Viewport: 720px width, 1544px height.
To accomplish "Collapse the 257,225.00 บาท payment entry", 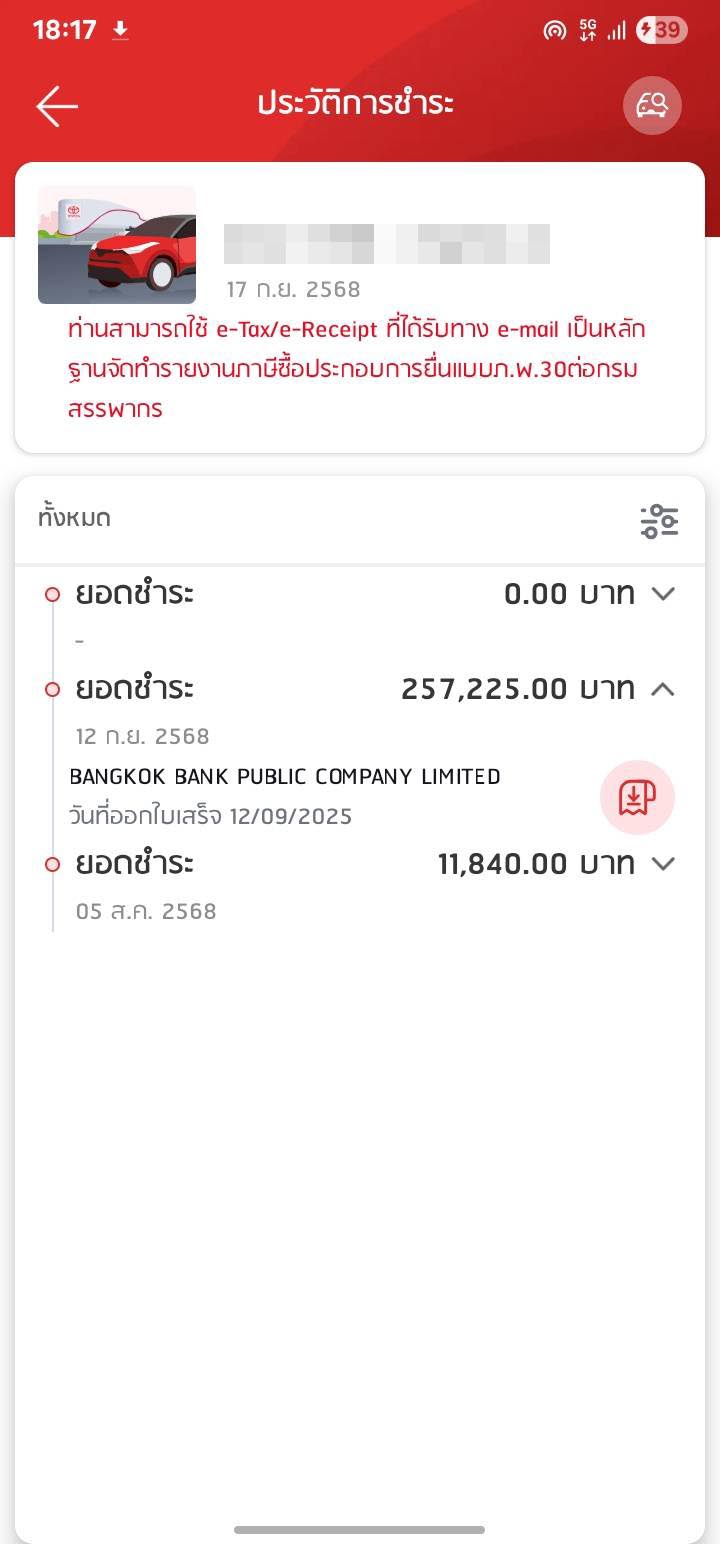I will pyautogui.click(x=663, y=689).
